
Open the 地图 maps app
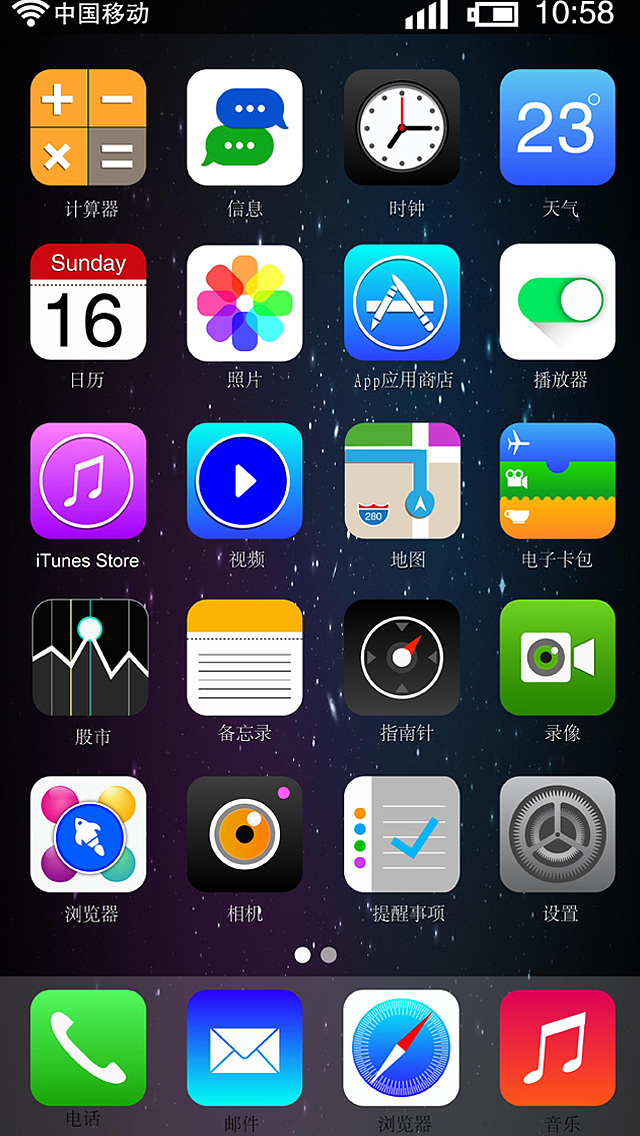[402, 480]
